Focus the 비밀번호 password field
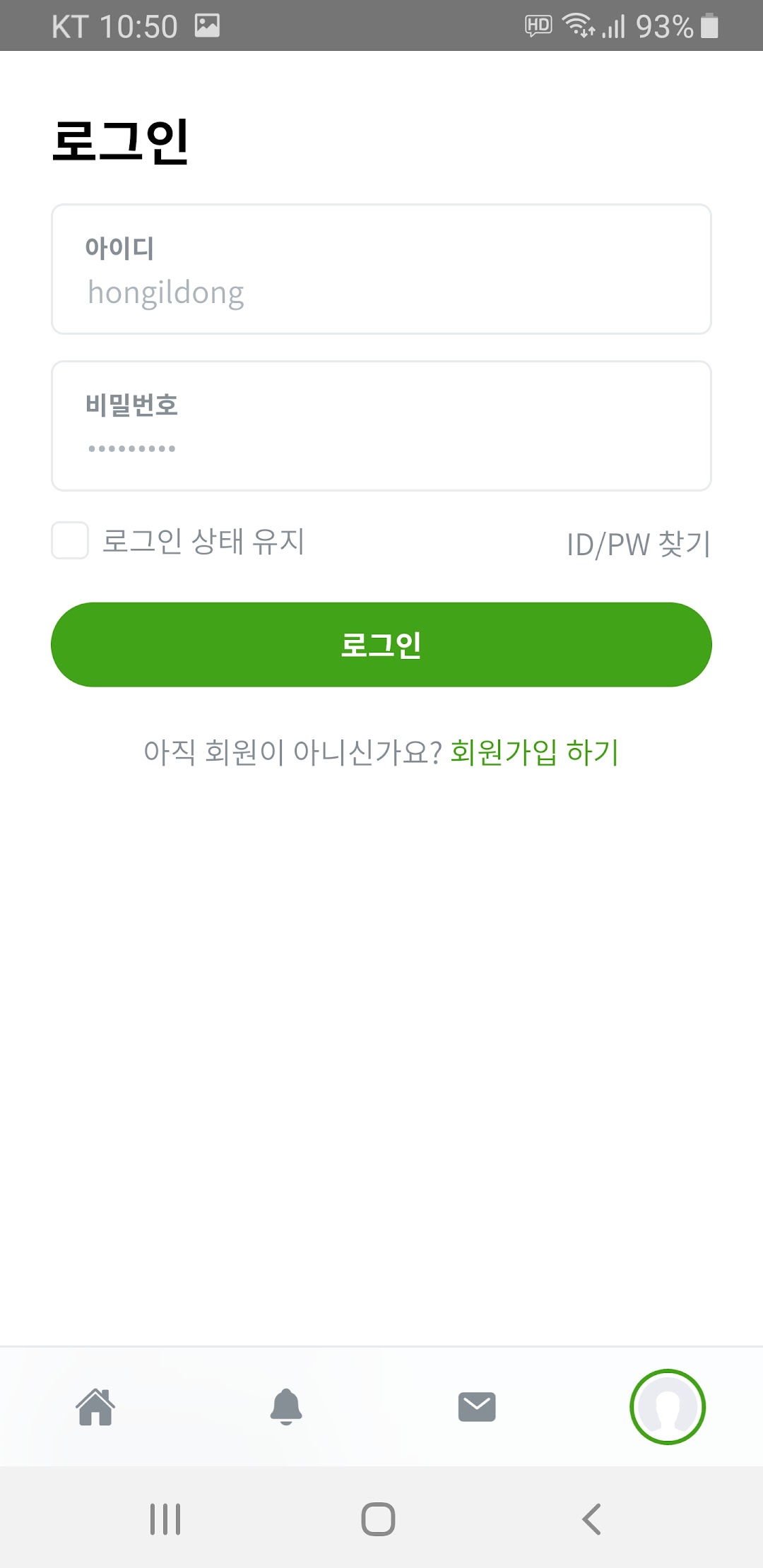The width and height of the screenshot is (763, 1568). click(x=381, y=426)
